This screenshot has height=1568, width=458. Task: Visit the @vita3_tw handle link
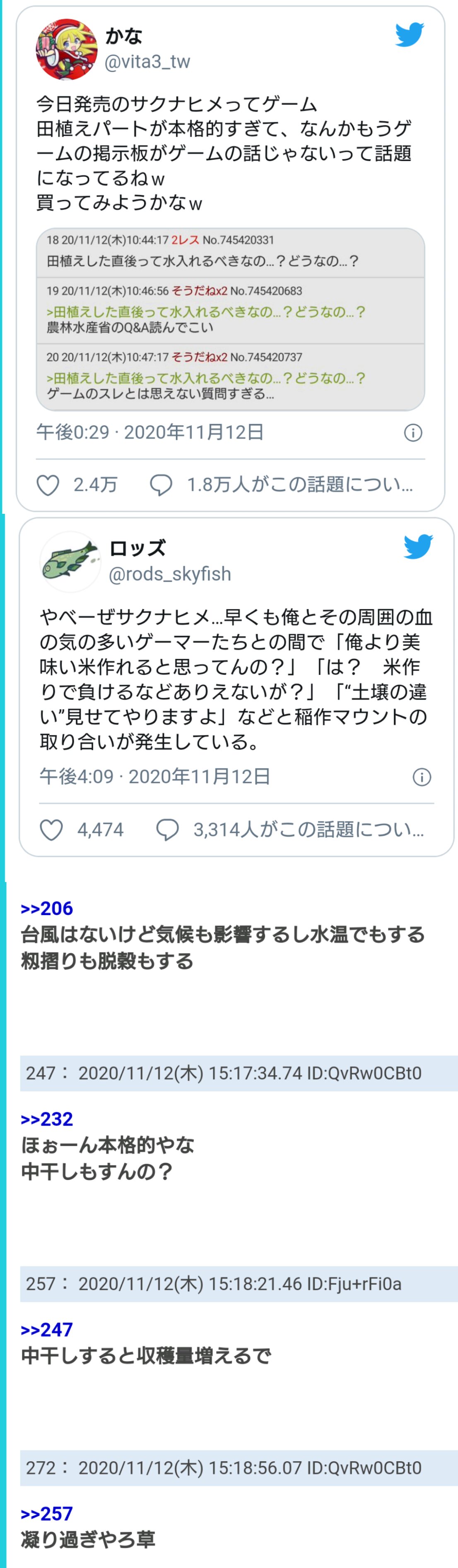tap(147, 62)
